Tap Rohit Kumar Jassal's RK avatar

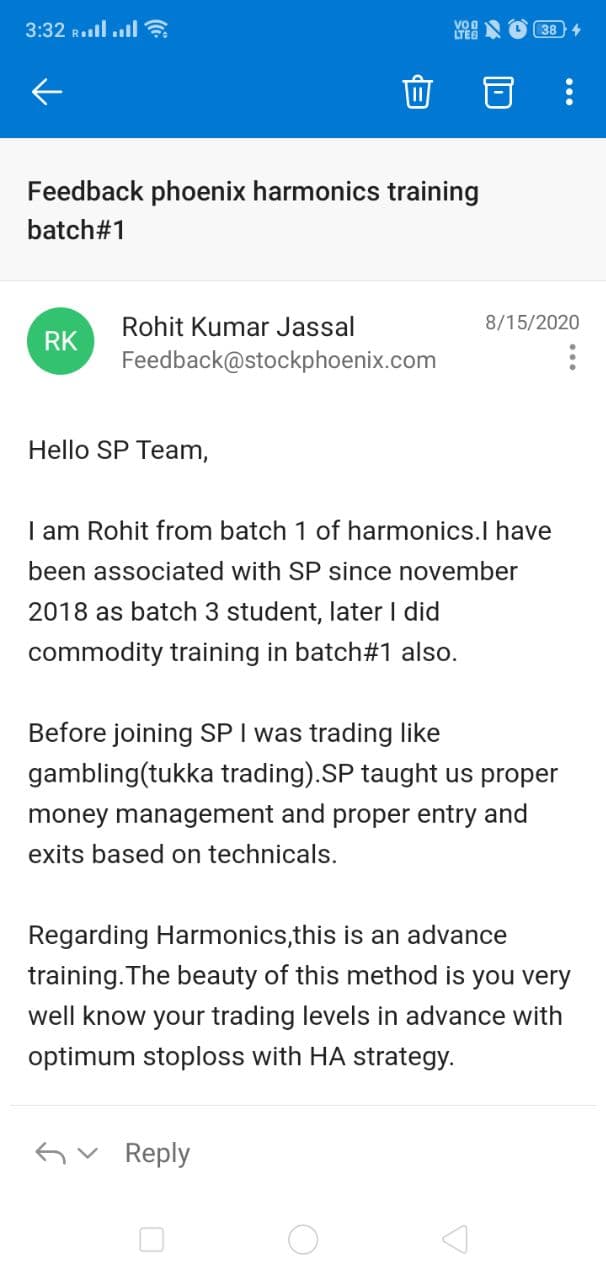click(60, 341)
